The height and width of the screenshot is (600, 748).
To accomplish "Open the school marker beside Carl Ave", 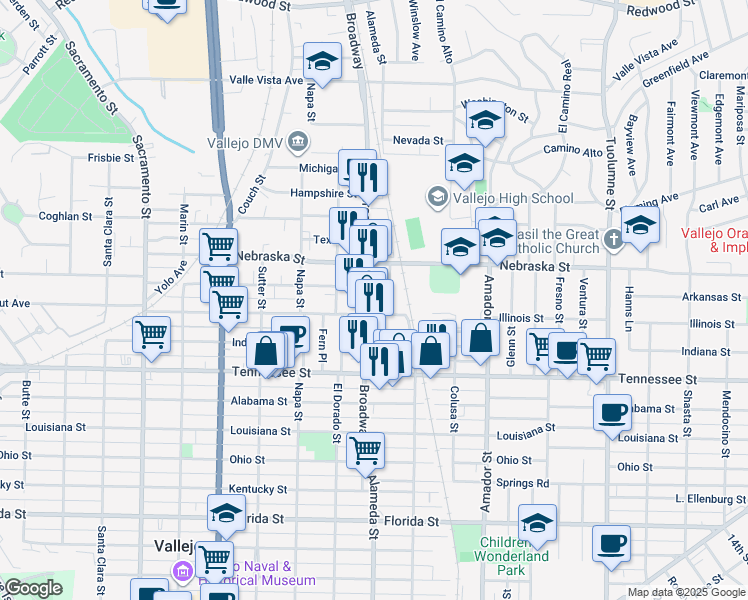I will pyautogui.click(x=639, y=224).
